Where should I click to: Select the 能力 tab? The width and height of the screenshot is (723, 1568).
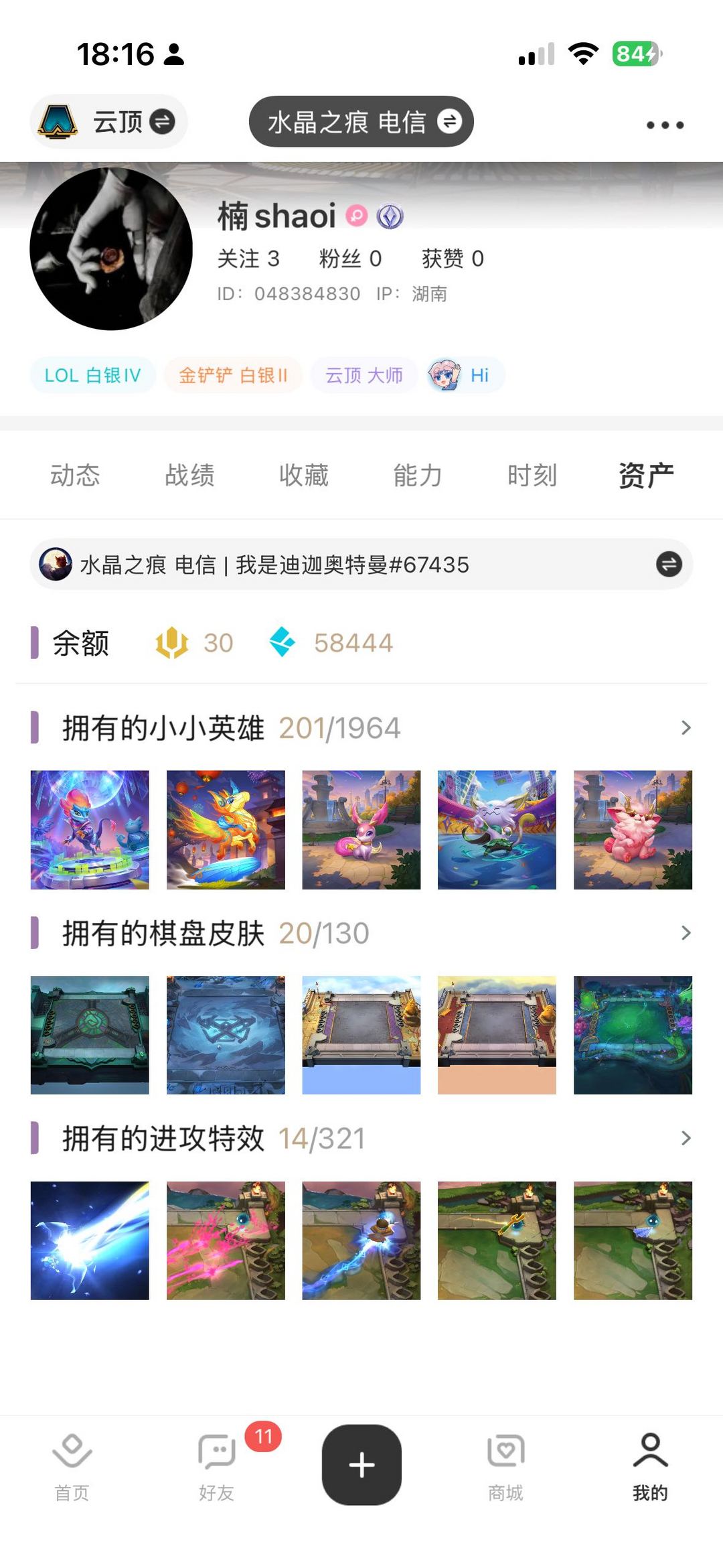[418, 476]
